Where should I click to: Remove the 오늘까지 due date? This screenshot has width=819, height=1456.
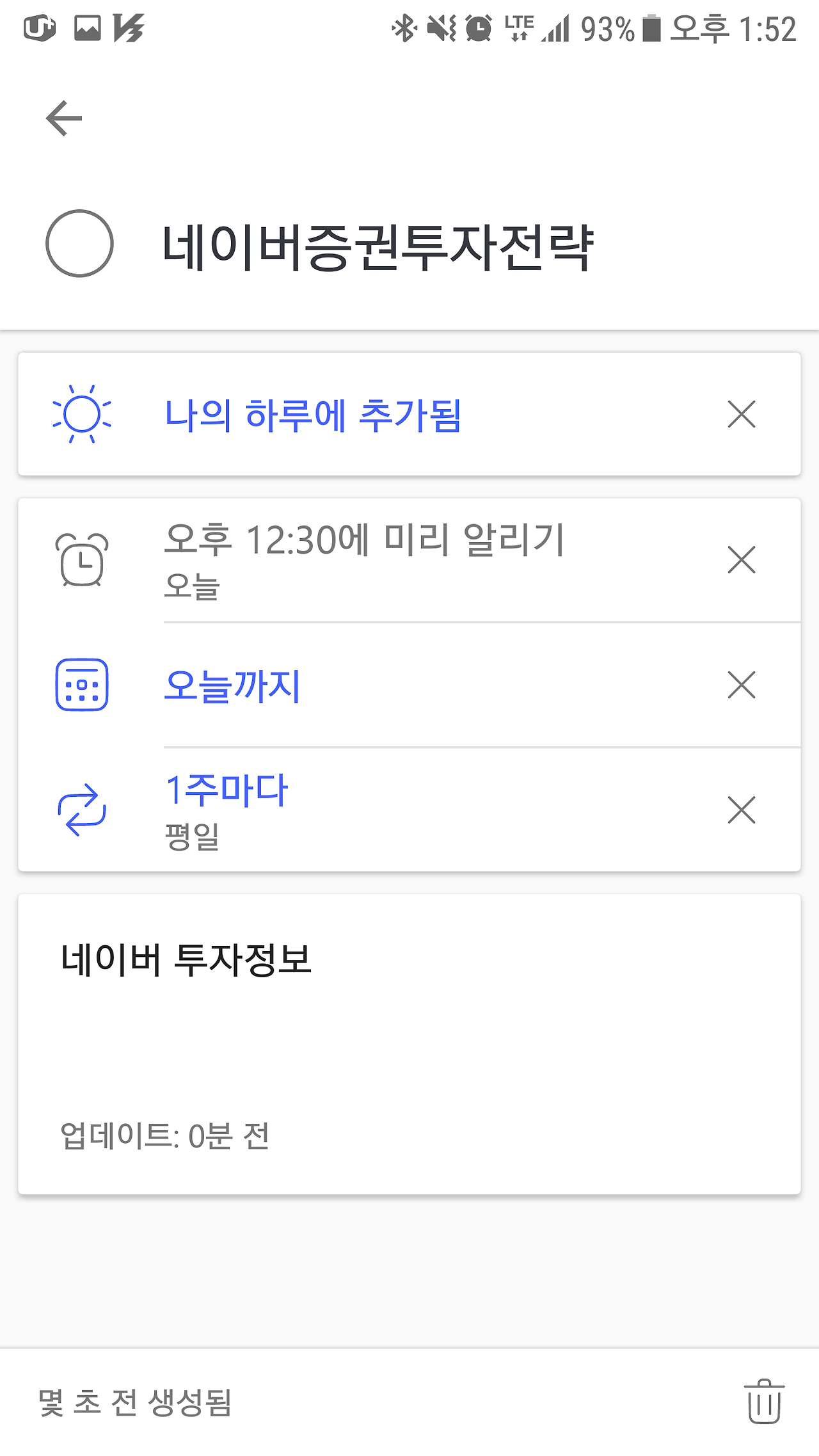tap(742, 685)
